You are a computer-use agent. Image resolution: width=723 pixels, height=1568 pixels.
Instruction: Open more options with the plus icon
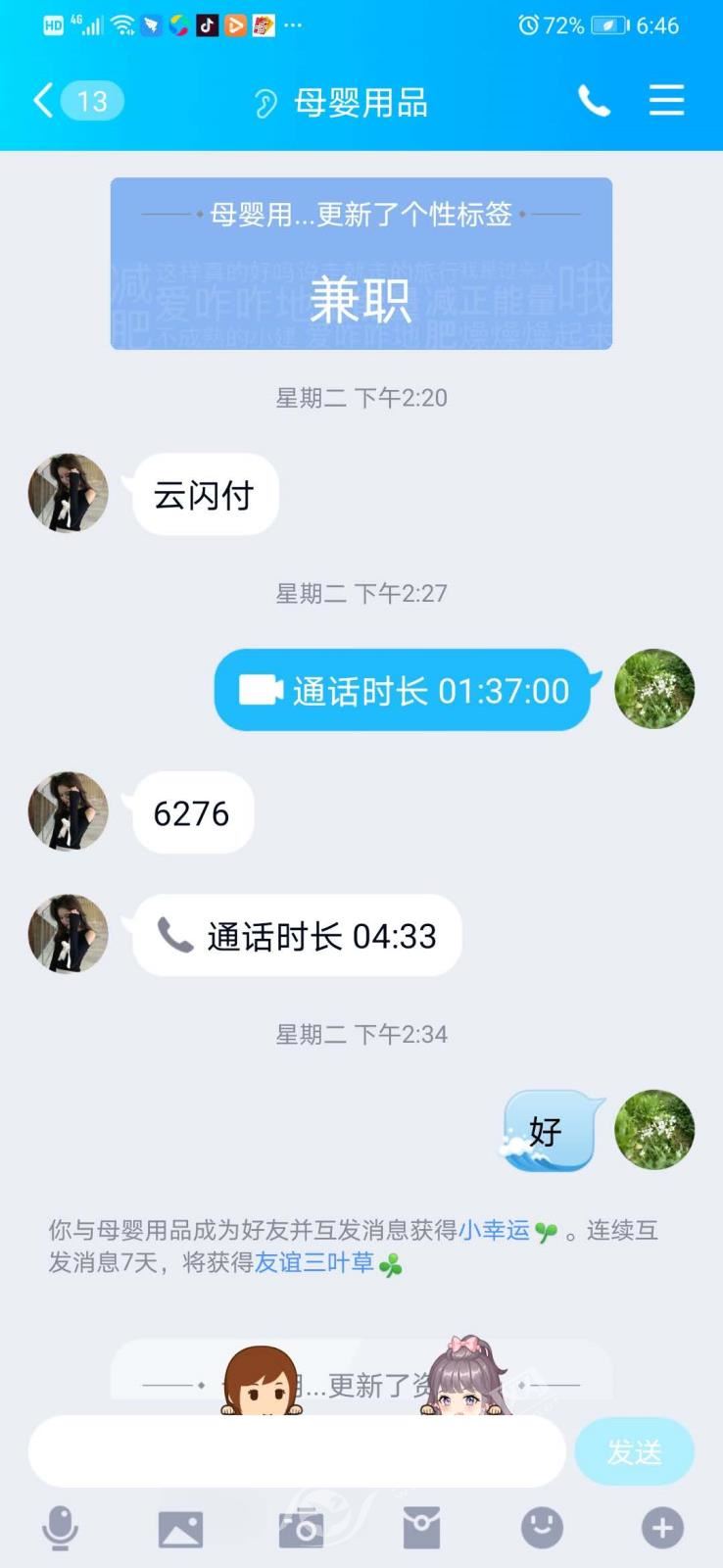(662, 1528)
